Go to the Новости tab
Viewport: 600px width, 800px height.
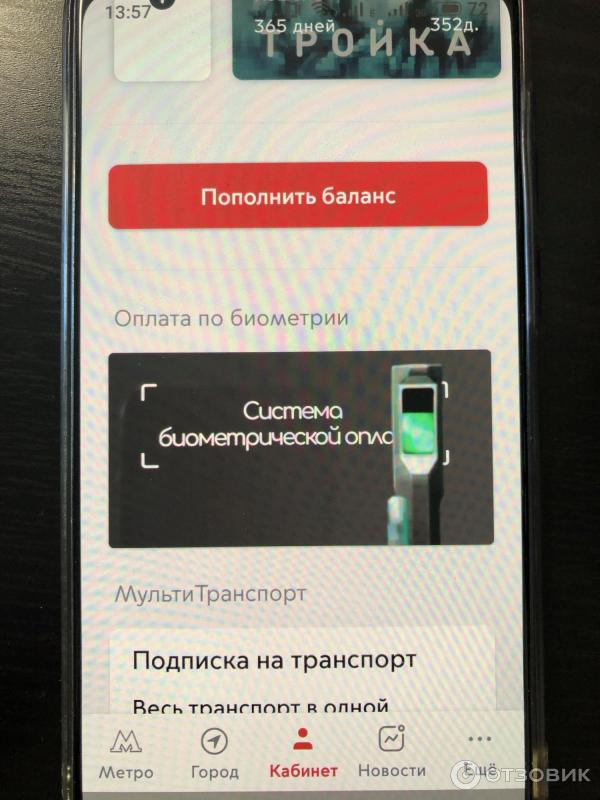point(391,754)
